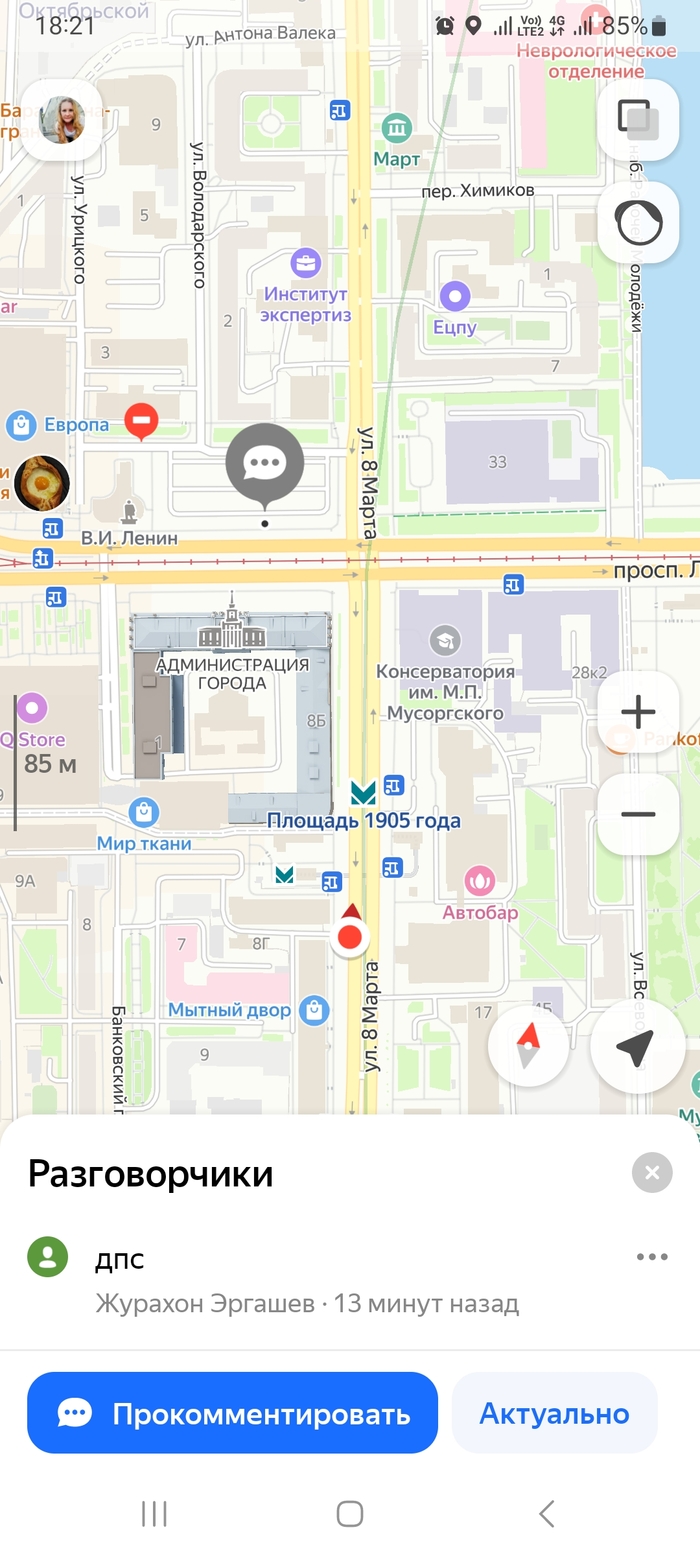Screen dimensions: 700x1556
Task: Open the Площадь 1905 года metro station
Action: click(363, 795)
